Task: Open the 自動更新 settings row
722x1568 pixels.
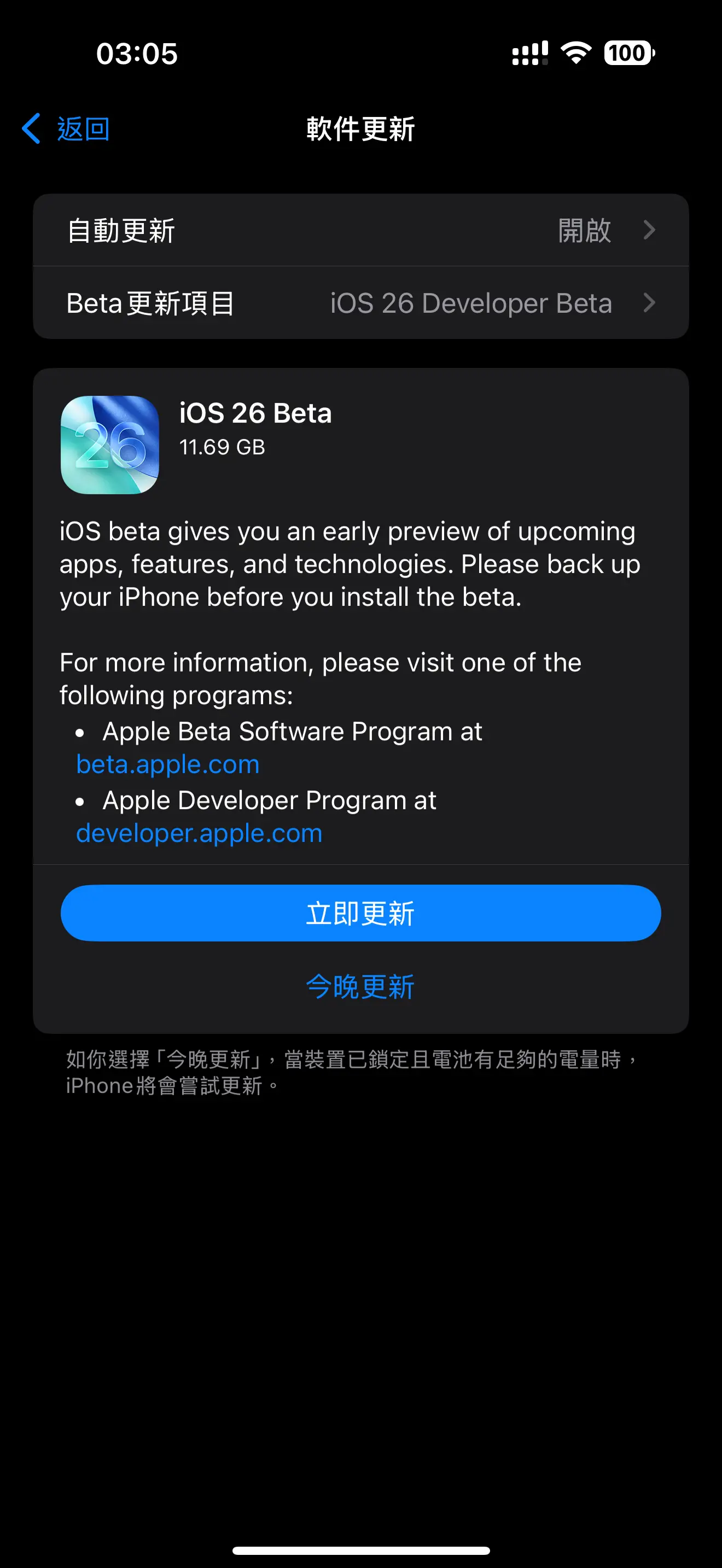Action: 361,230
